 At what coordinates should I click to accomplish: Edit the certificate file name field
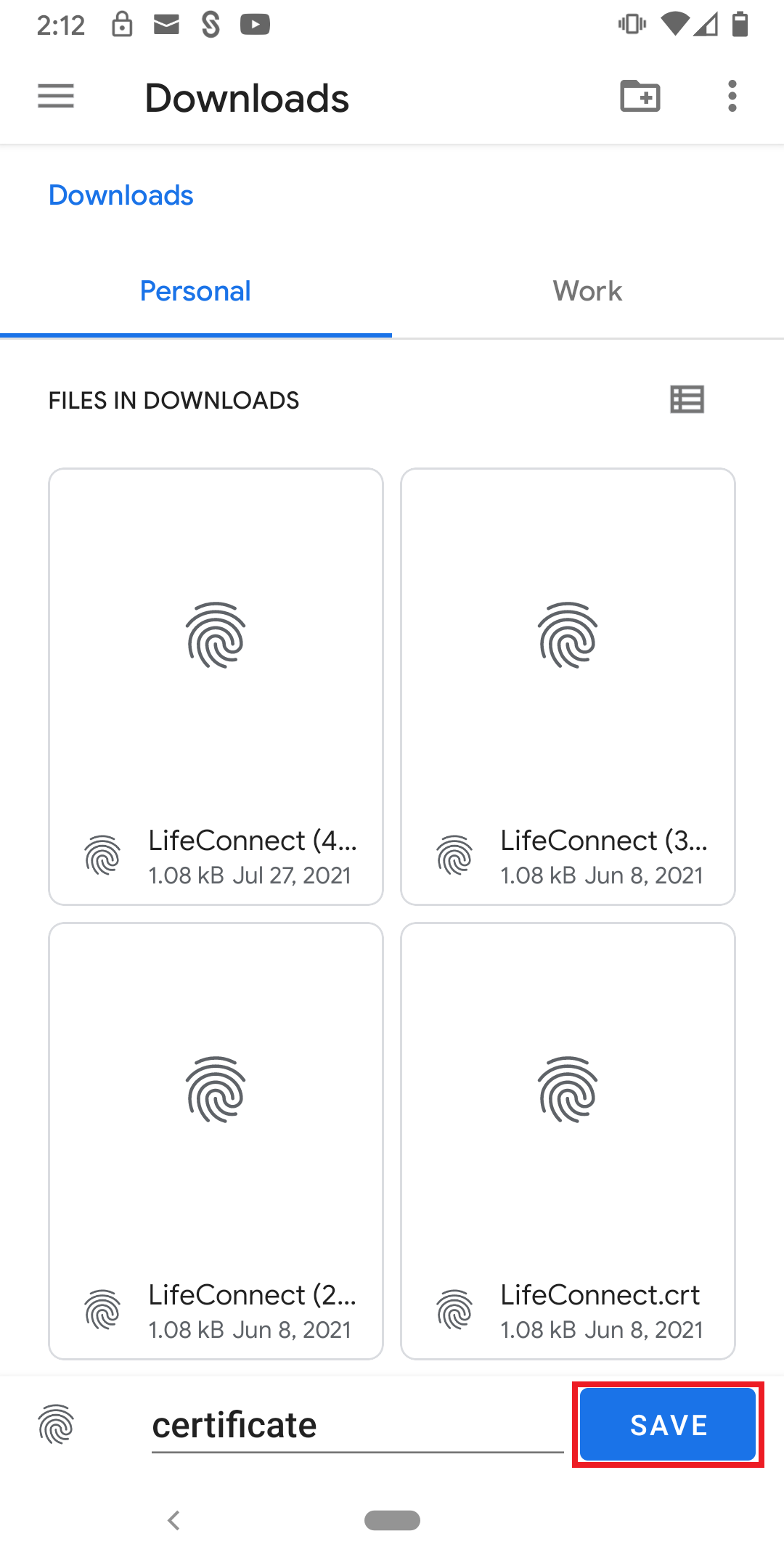coord(357,1426)
